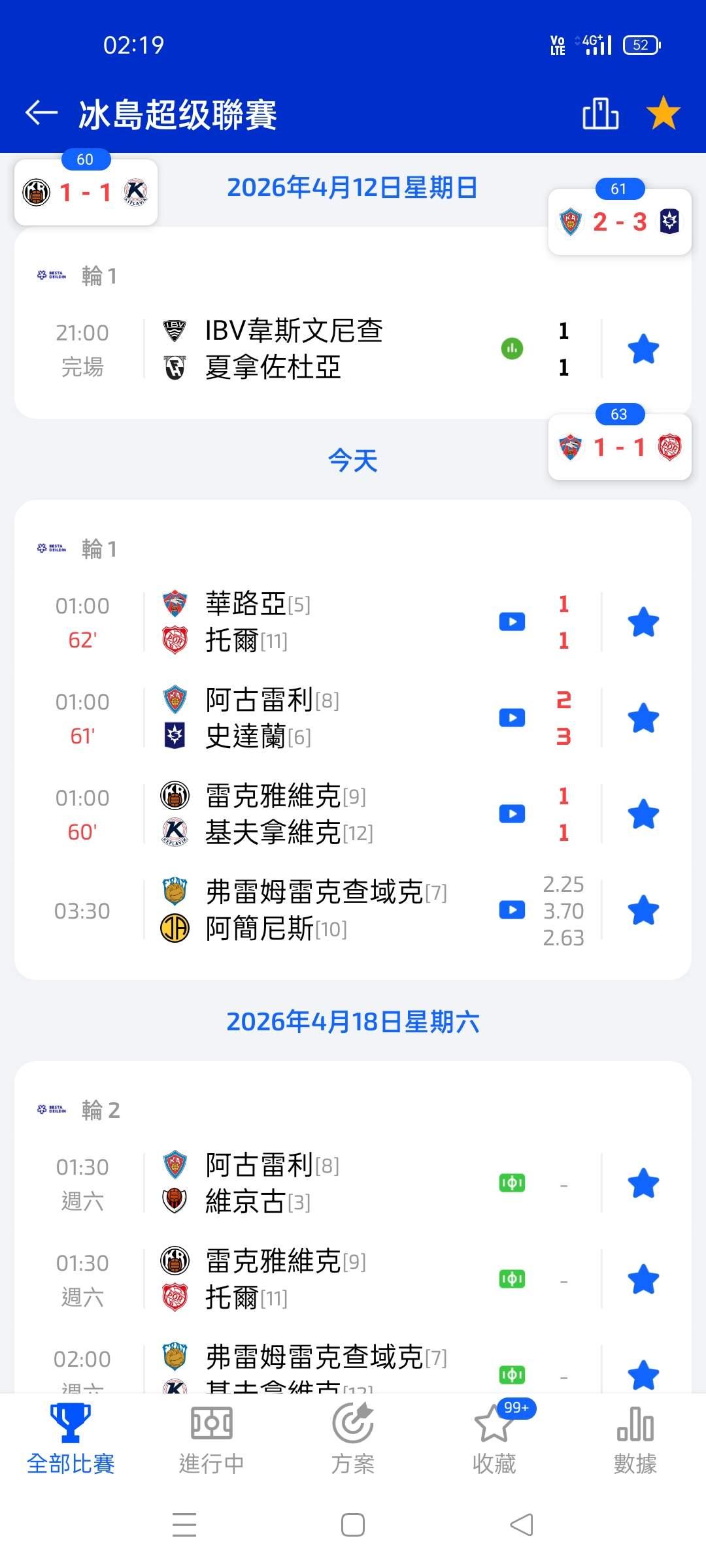
Task: View stats icon for the IBV韋斯文尼查 match
Action: (512, 348)
